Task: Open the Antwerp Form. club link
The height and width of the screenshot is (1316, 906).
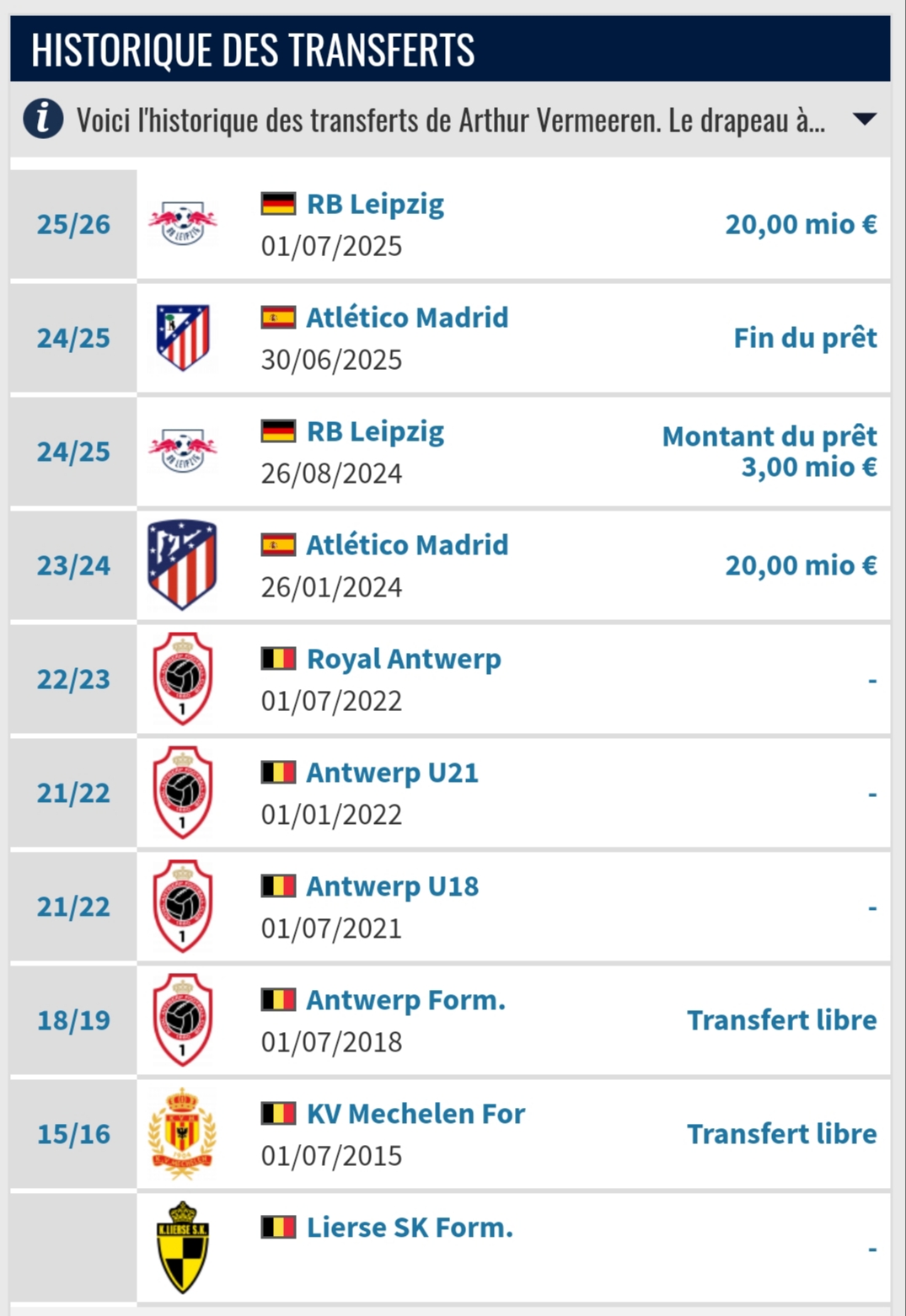Action: [x=405, y=1000]
